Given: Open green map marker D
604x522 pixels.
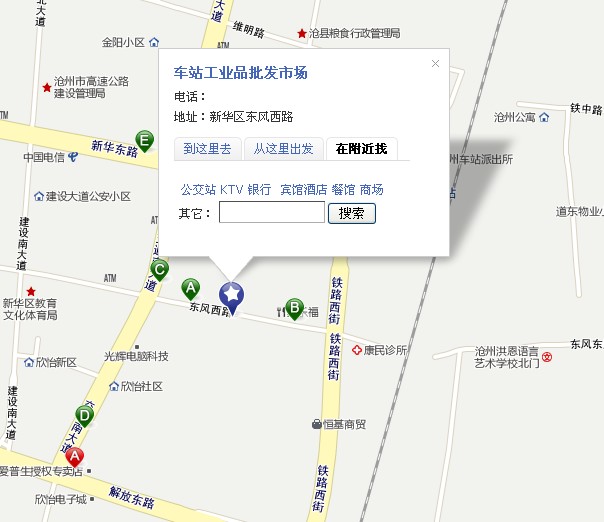Looking at the screenshot, I should click(85, 415).
